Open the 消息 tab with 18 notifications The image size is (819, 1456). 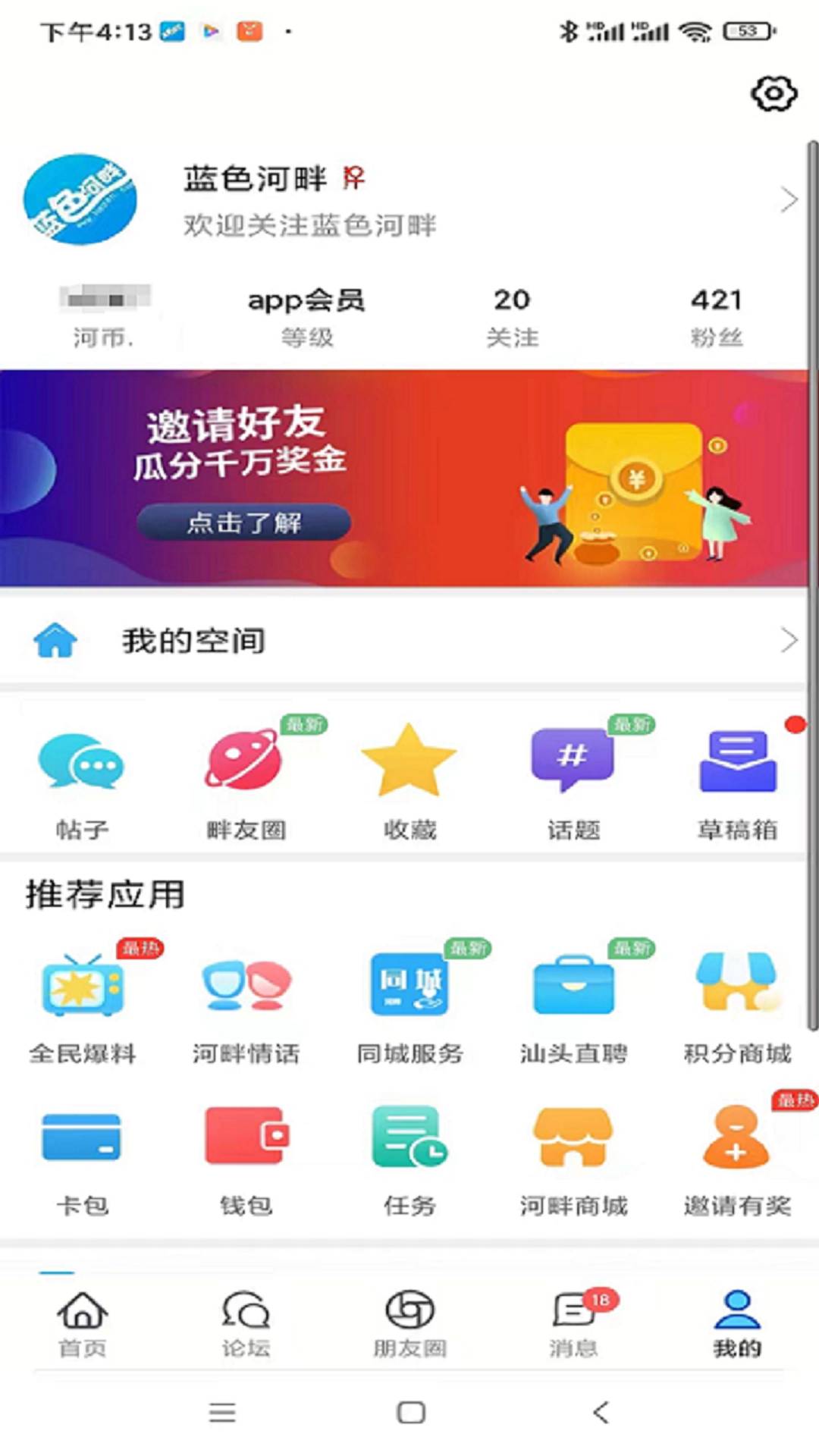573,1327
